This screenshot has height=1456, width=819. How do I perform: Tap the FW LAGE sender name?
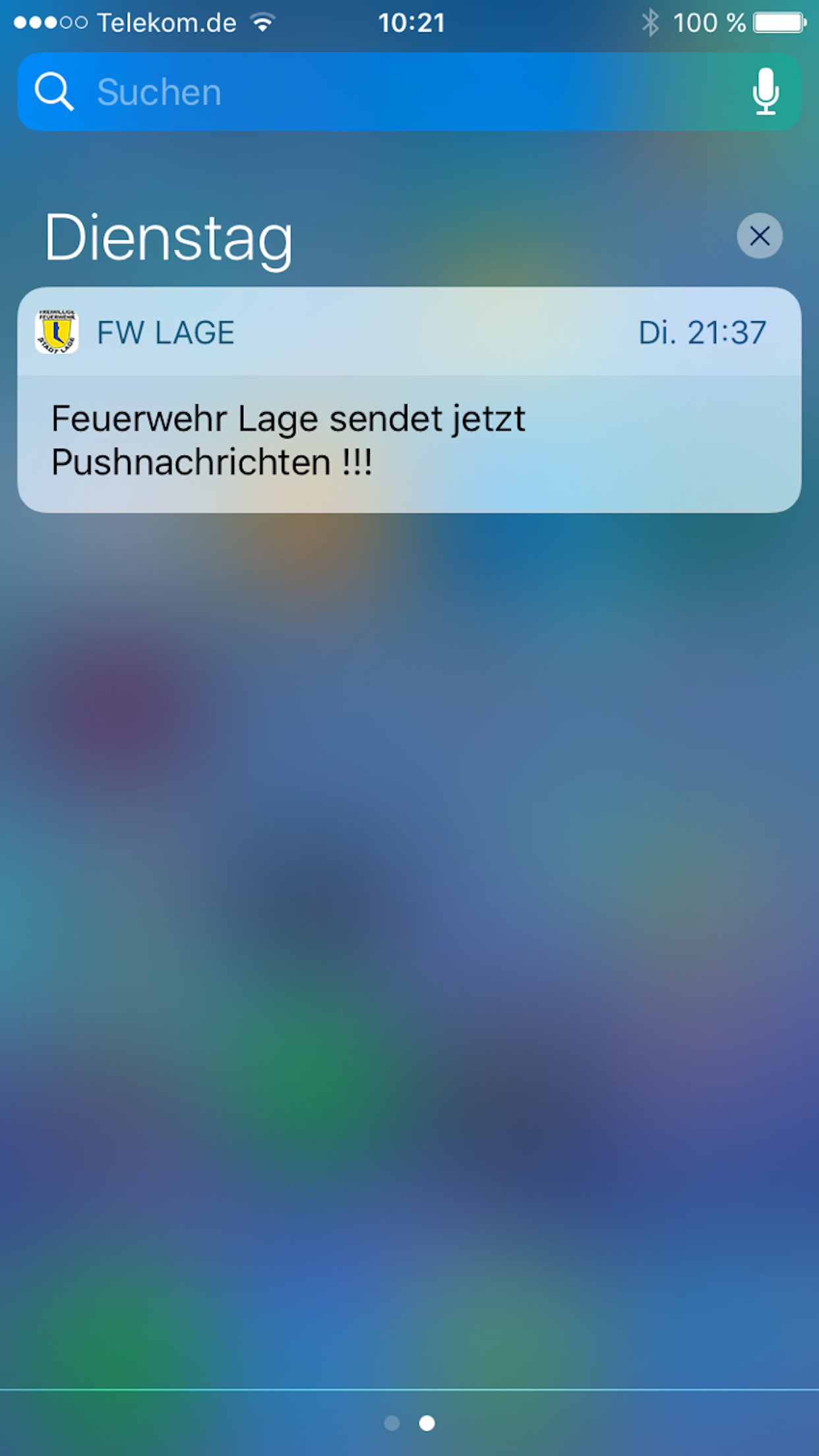166,332
